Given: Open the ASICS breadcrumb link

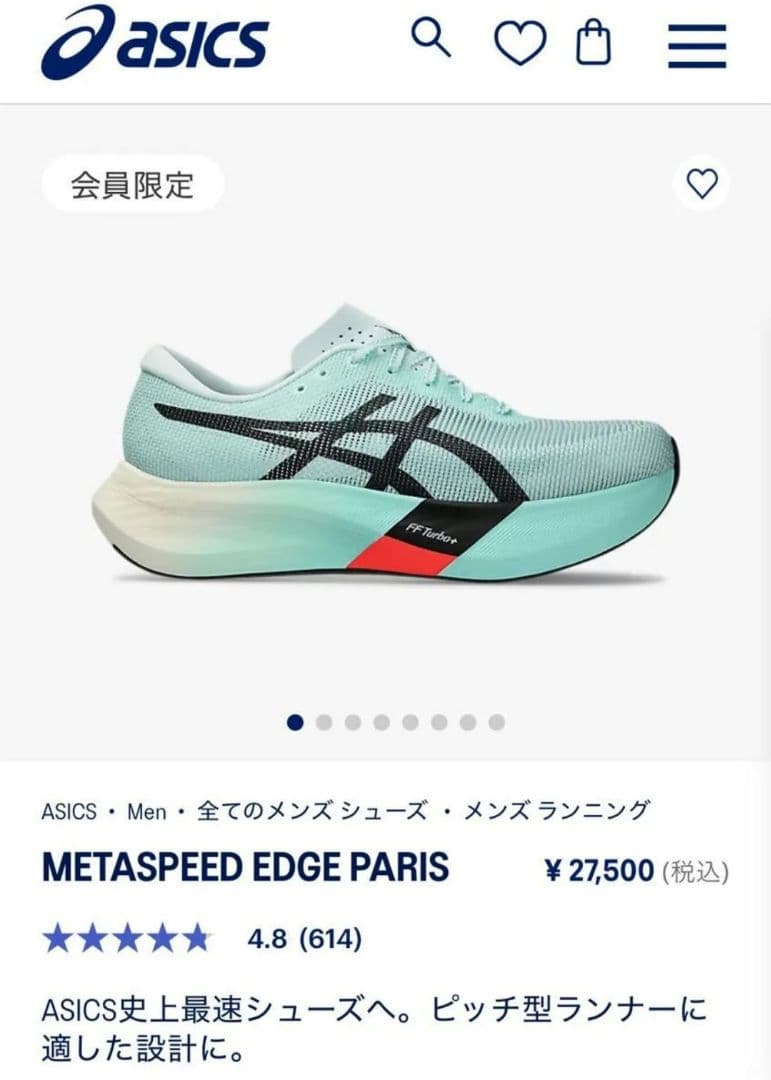Looking at the screenshot, I should pos(68,811).
